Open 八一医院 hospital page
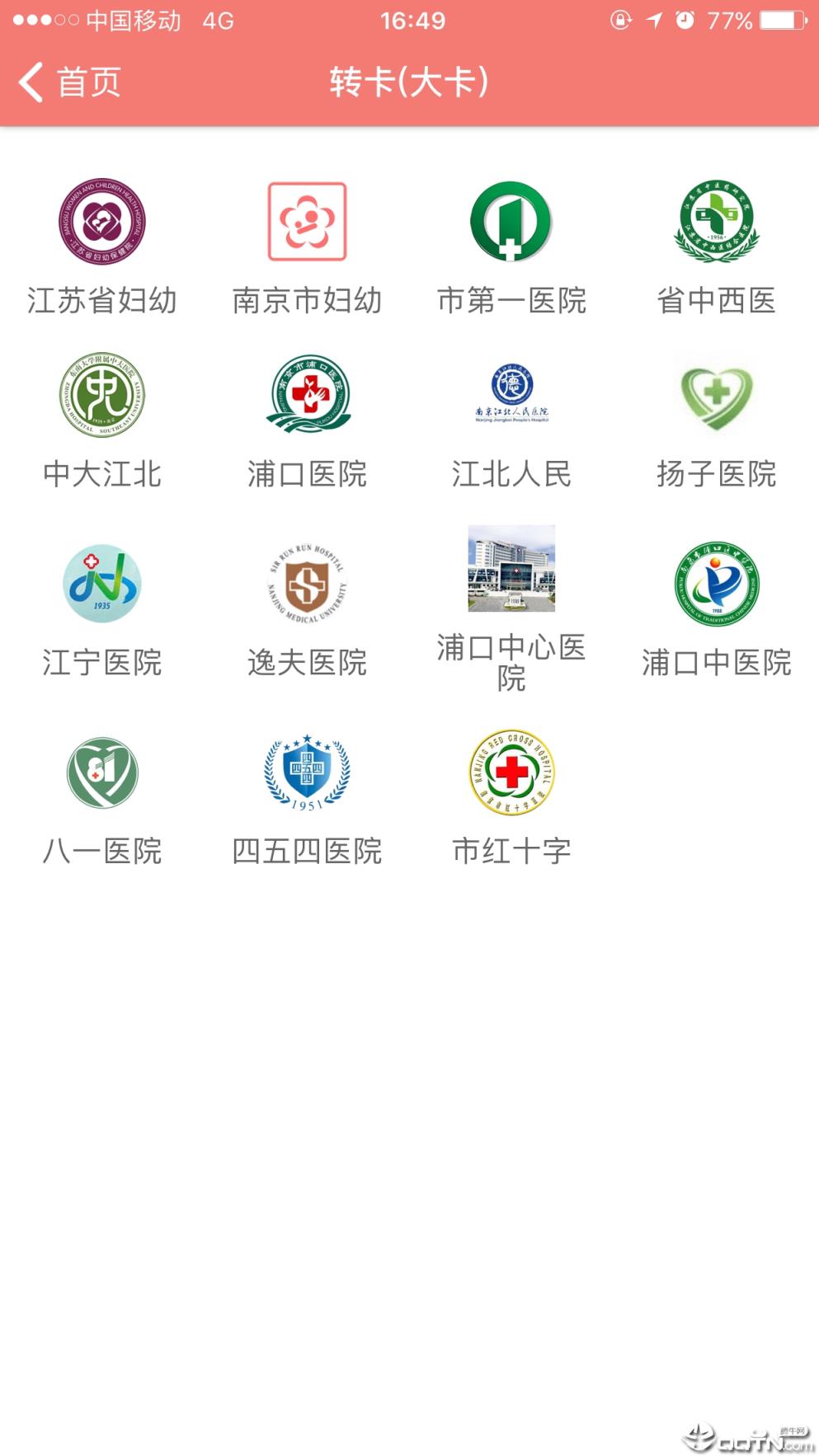The width and height of the screenshot is (819, 1456). pos(101,771)
